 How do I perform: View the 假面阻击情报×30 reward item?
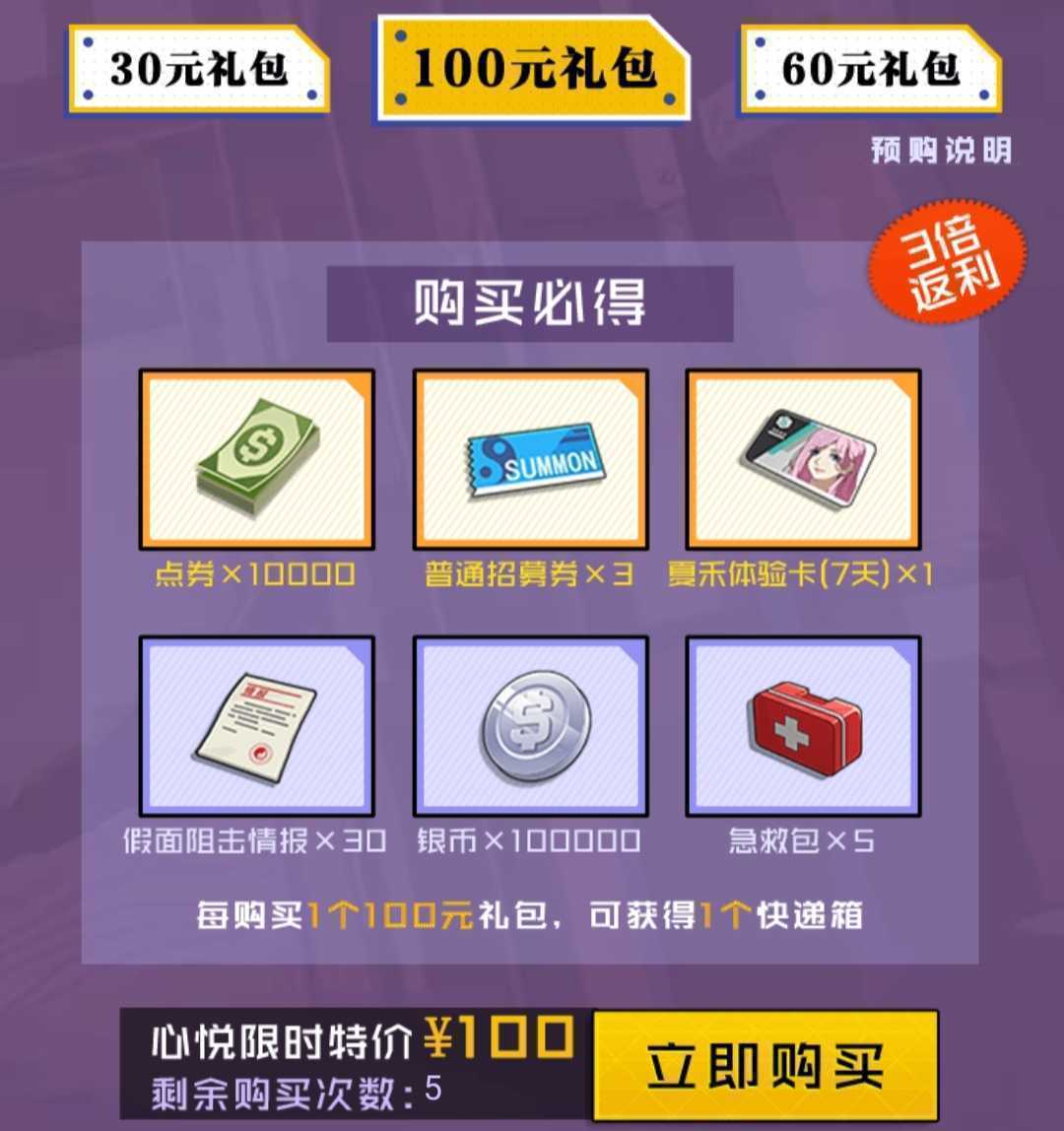(256, 726)
